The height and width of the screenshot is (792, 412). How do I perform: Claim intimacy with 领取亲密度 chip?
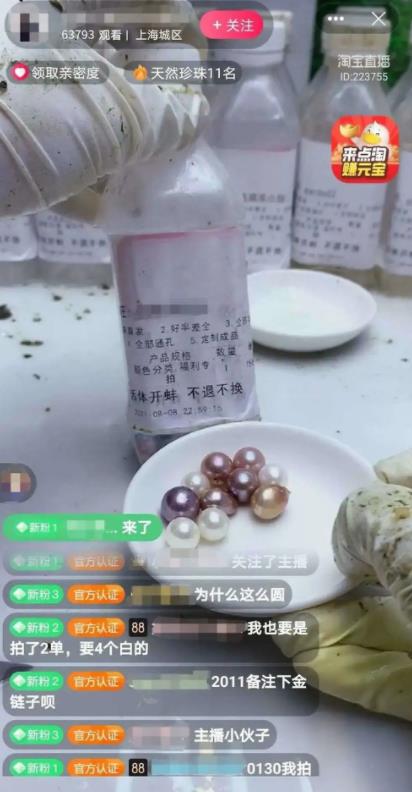pyautogui.click(x=58, y=73)
